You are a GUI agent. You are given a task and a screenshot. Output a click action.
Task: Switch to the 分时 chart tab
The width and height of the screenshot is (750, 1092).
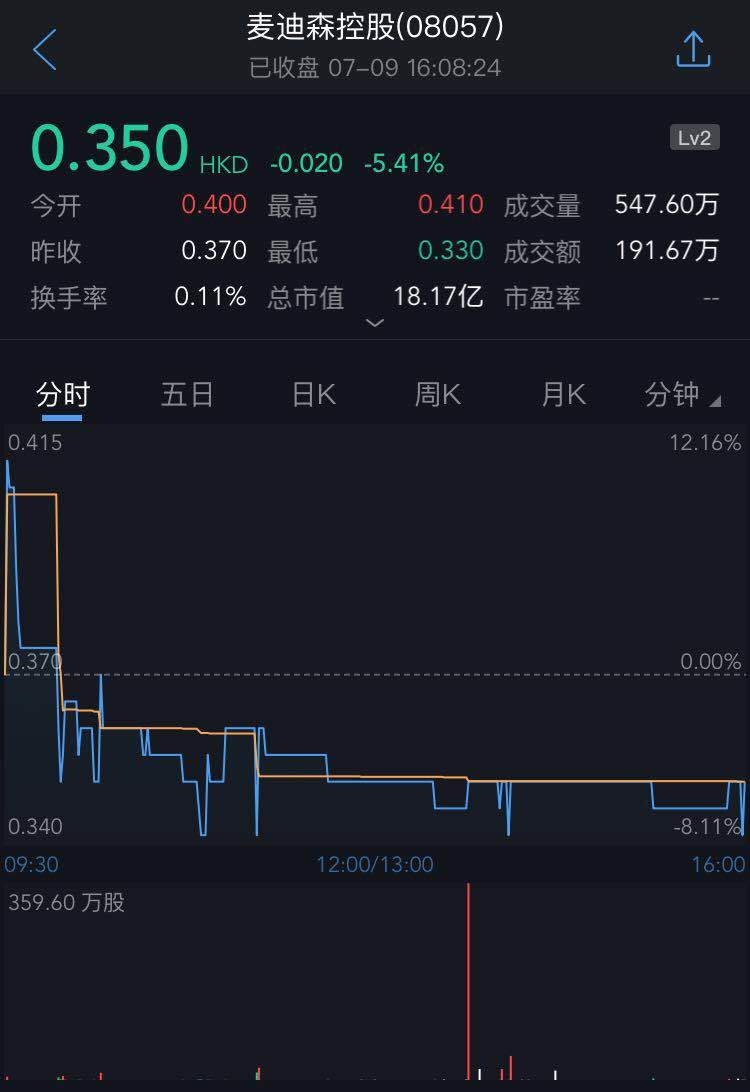(x=62, y=394)
